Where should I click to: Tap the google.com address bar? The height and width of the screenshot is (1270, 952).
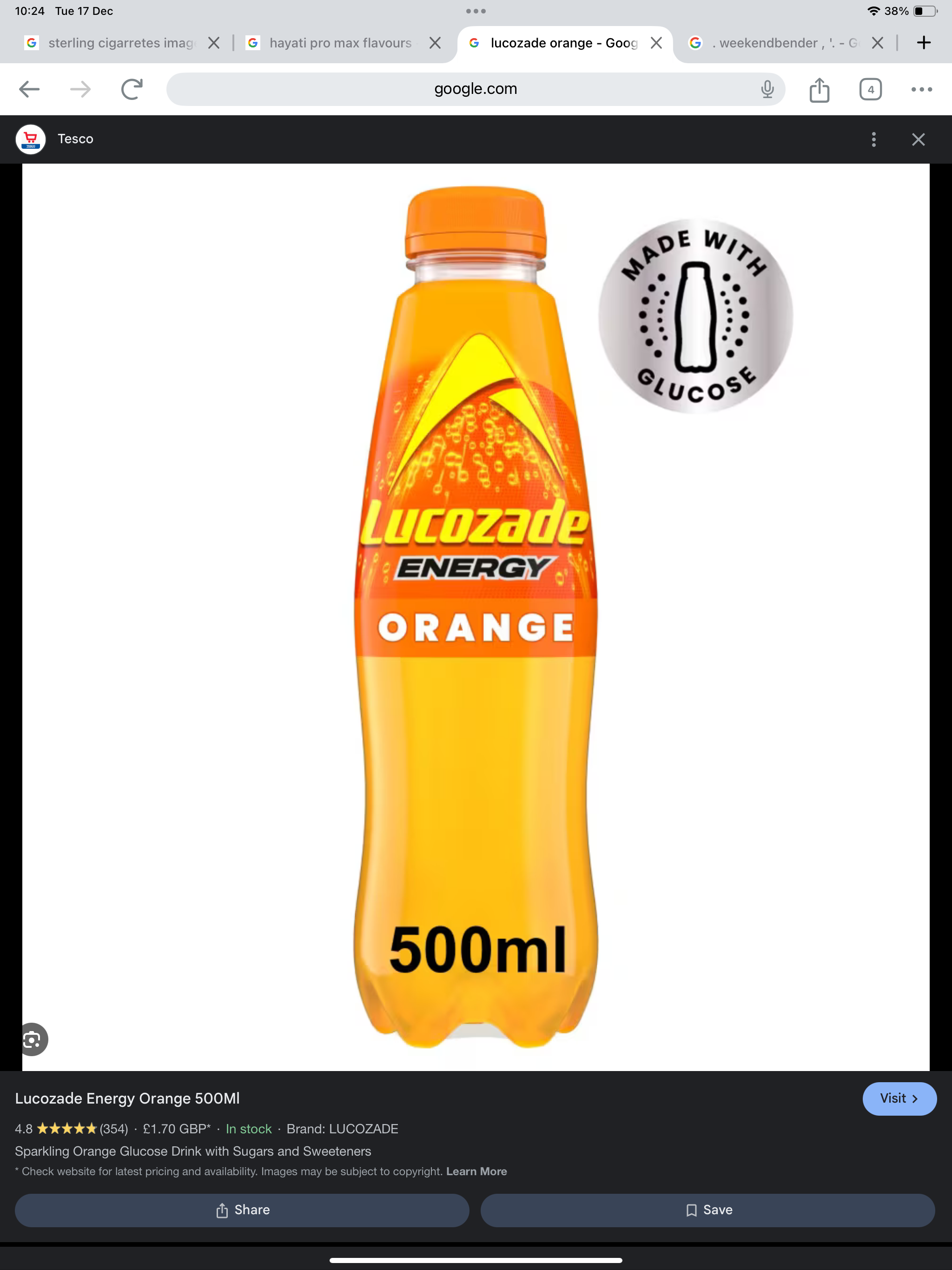click(x=475, y=89)
